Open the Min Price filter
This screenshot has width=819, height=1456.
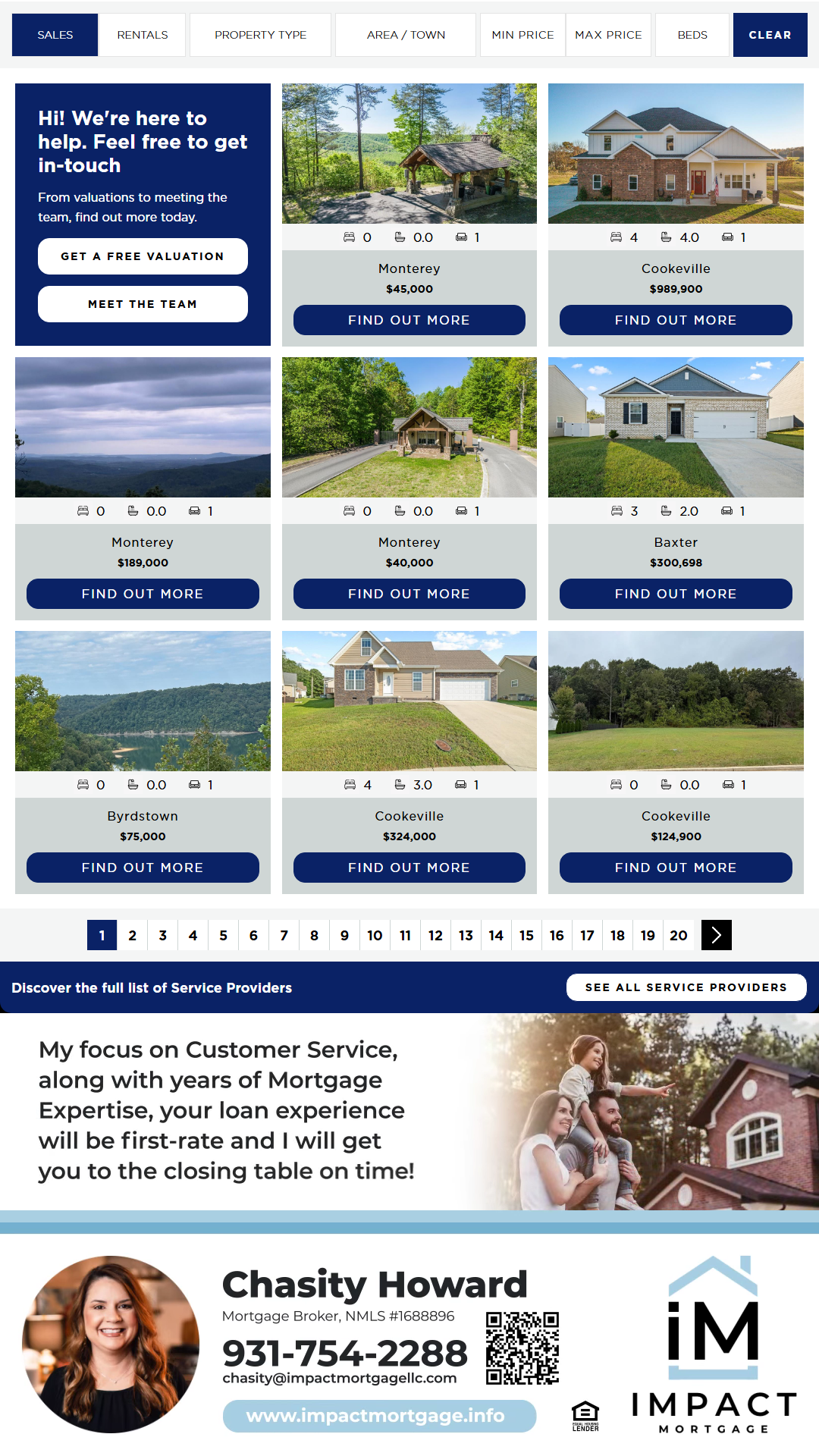pos(522,35)
